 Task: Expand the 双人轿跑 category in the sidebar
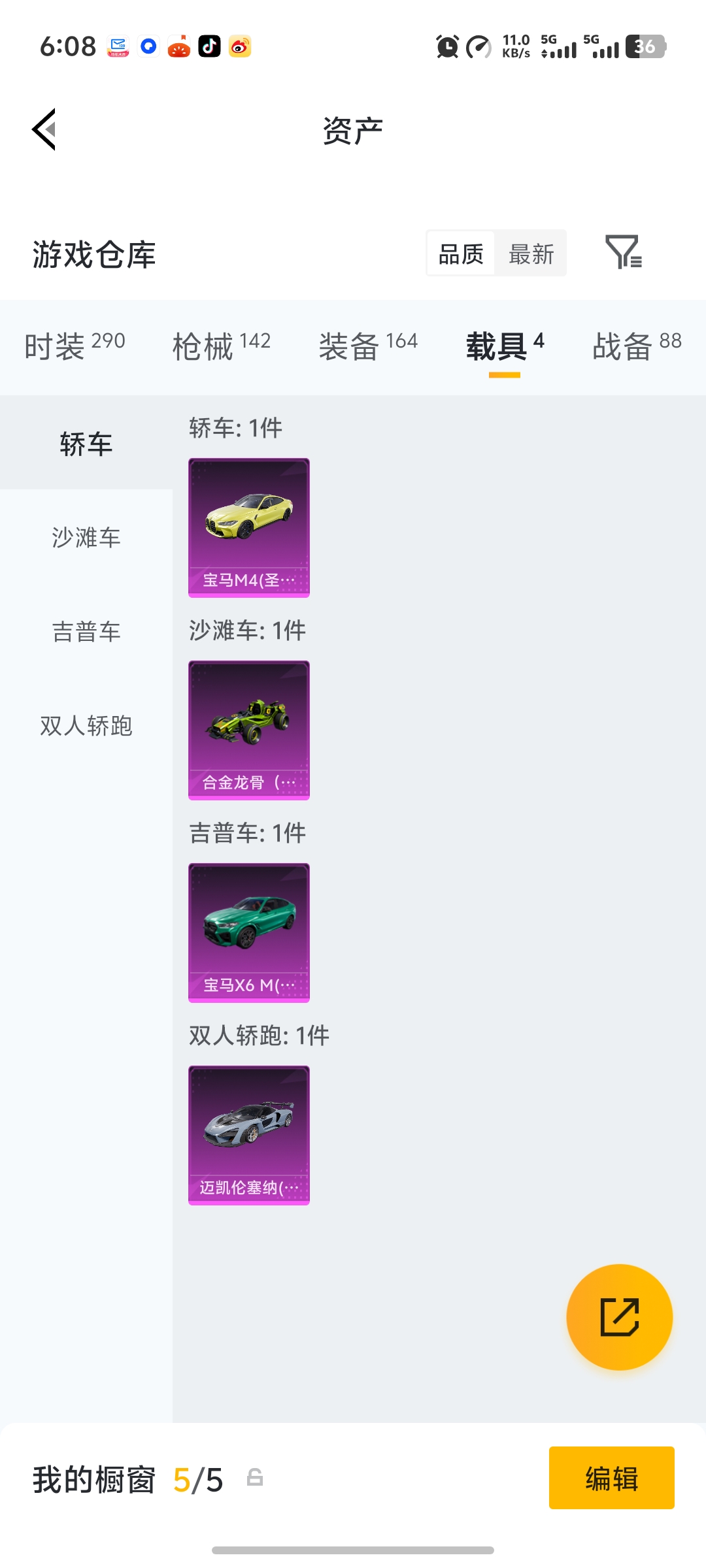tap(86, 726)
